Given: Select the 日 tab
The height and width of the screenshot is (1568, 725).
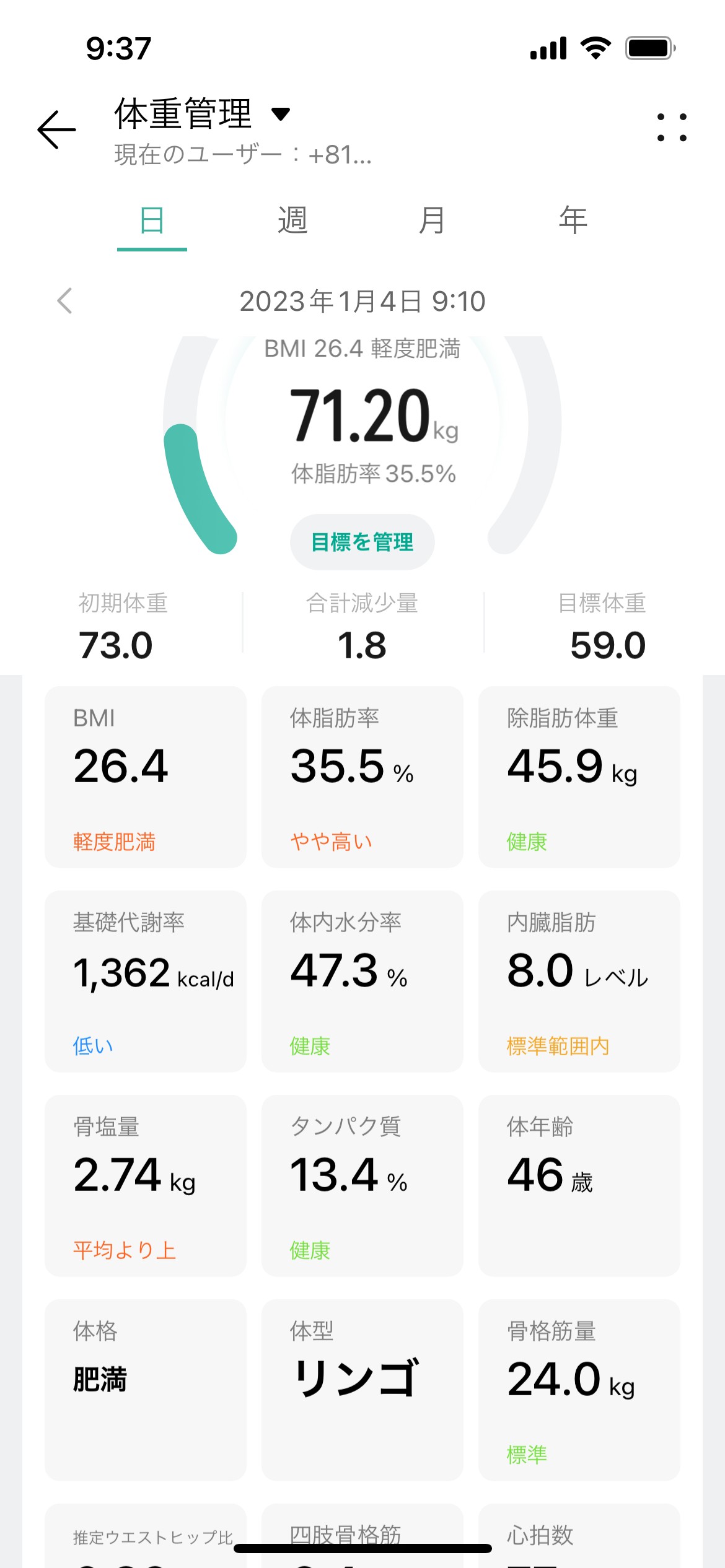Looking at the screenshot, I should click(152, 221).
